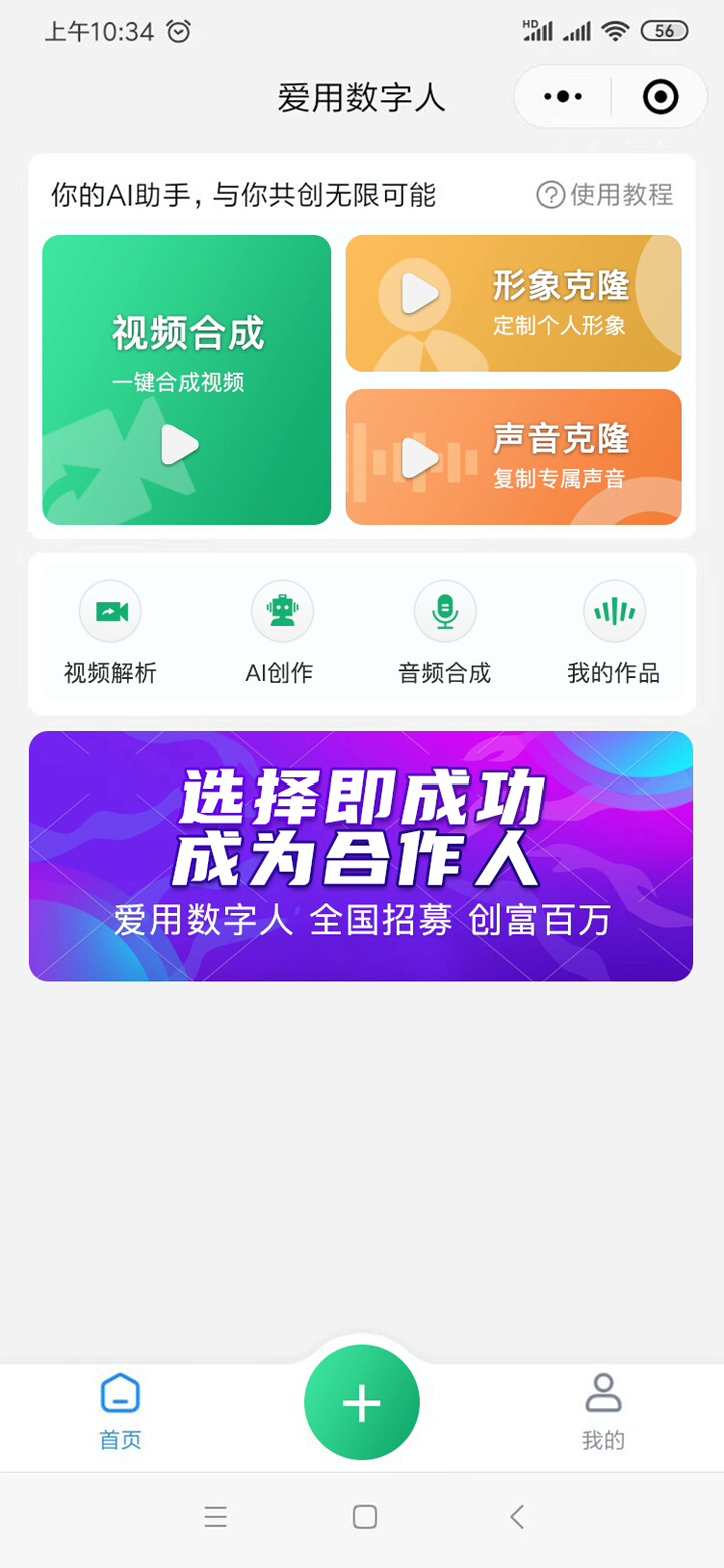Switch to the 我的 tab
Image resolution: width=724 pixels, height=1568 pixels.
604,1412
